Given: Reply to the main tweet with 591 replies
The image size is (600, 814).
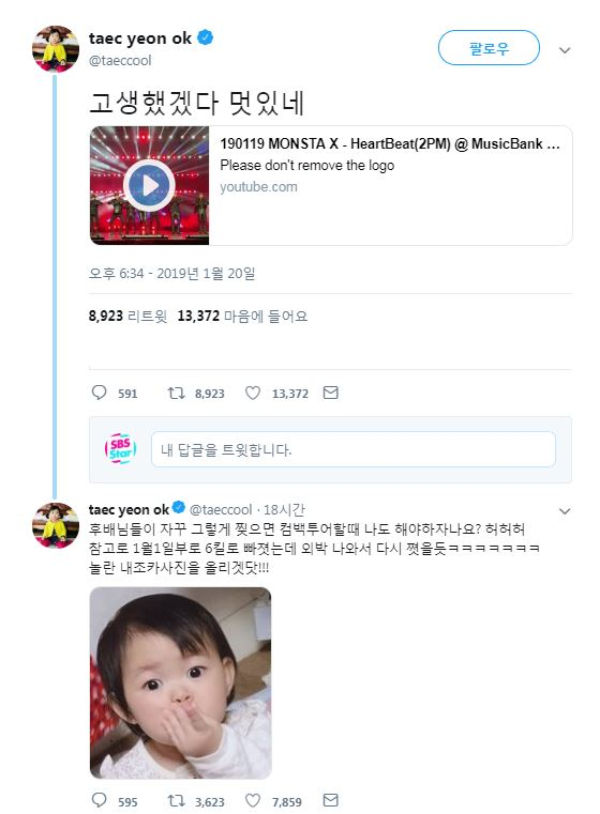Looking at the screenshot, I should coord(99,393).
